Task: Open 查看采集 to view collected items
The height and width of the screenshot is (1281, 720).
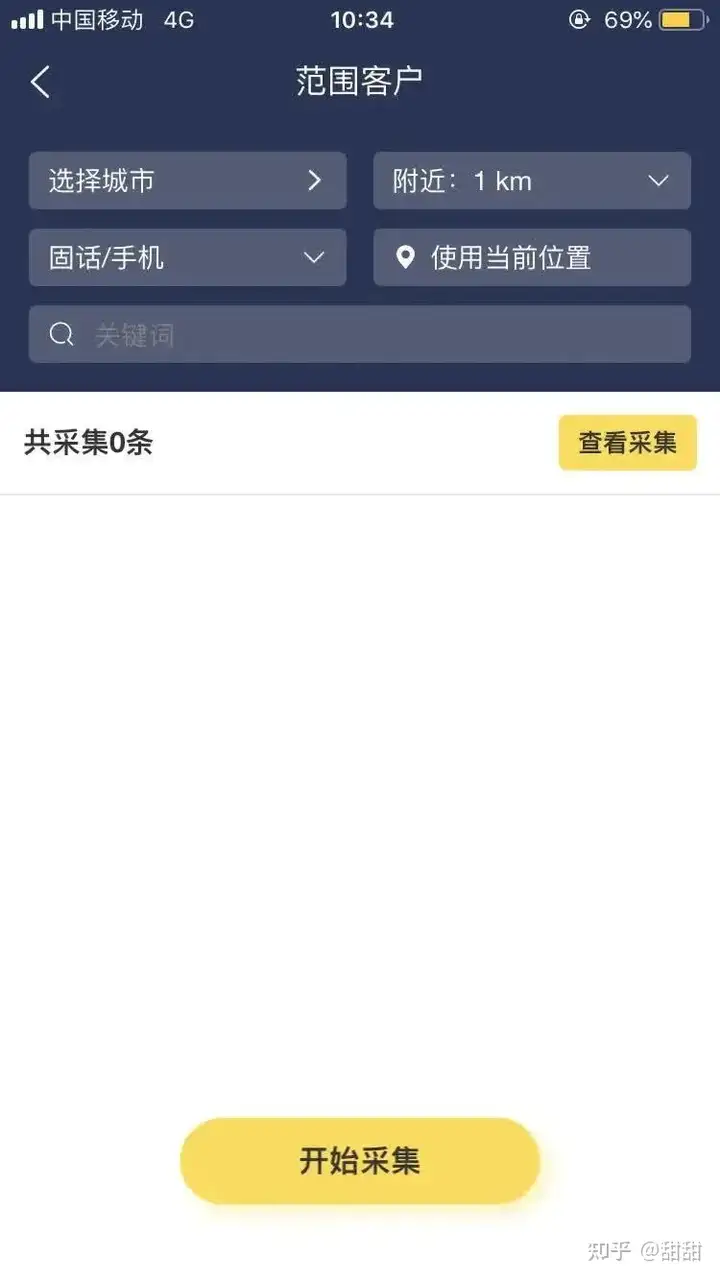Action: (x=627, y=442)
